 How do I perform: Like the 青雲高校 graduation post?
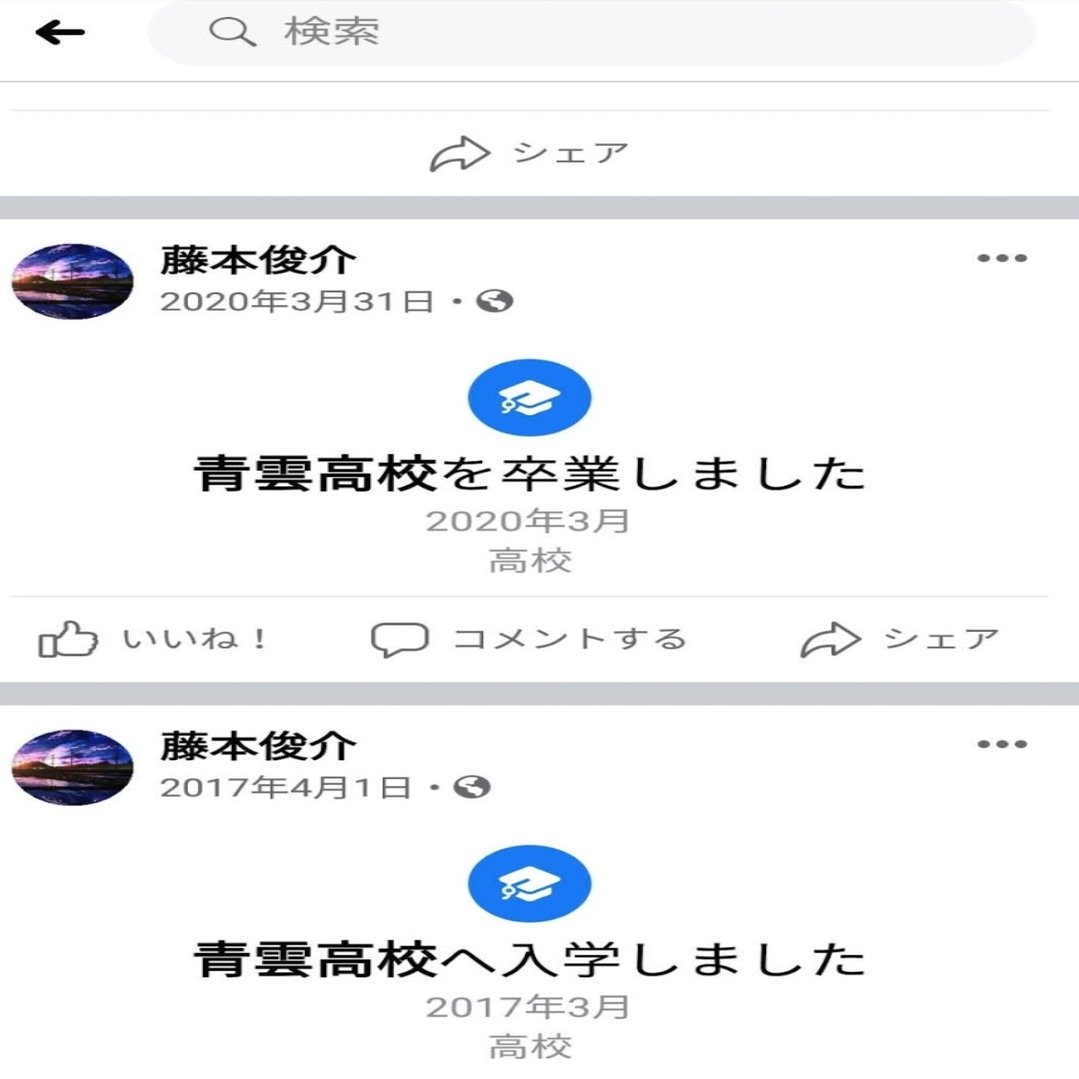tap(154, 639)
